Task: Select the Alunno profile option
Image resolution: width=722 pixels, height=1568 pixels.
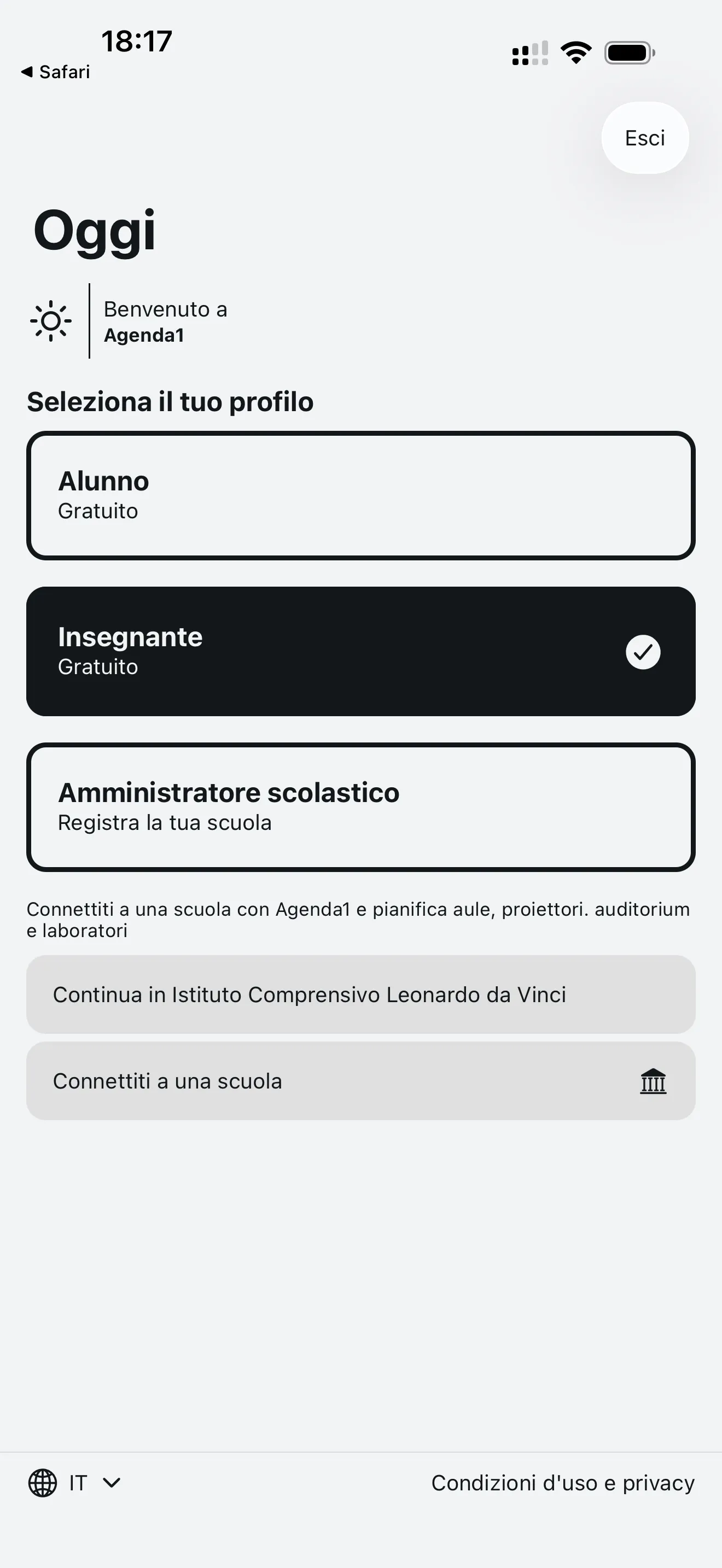Action: click(361, 494)
